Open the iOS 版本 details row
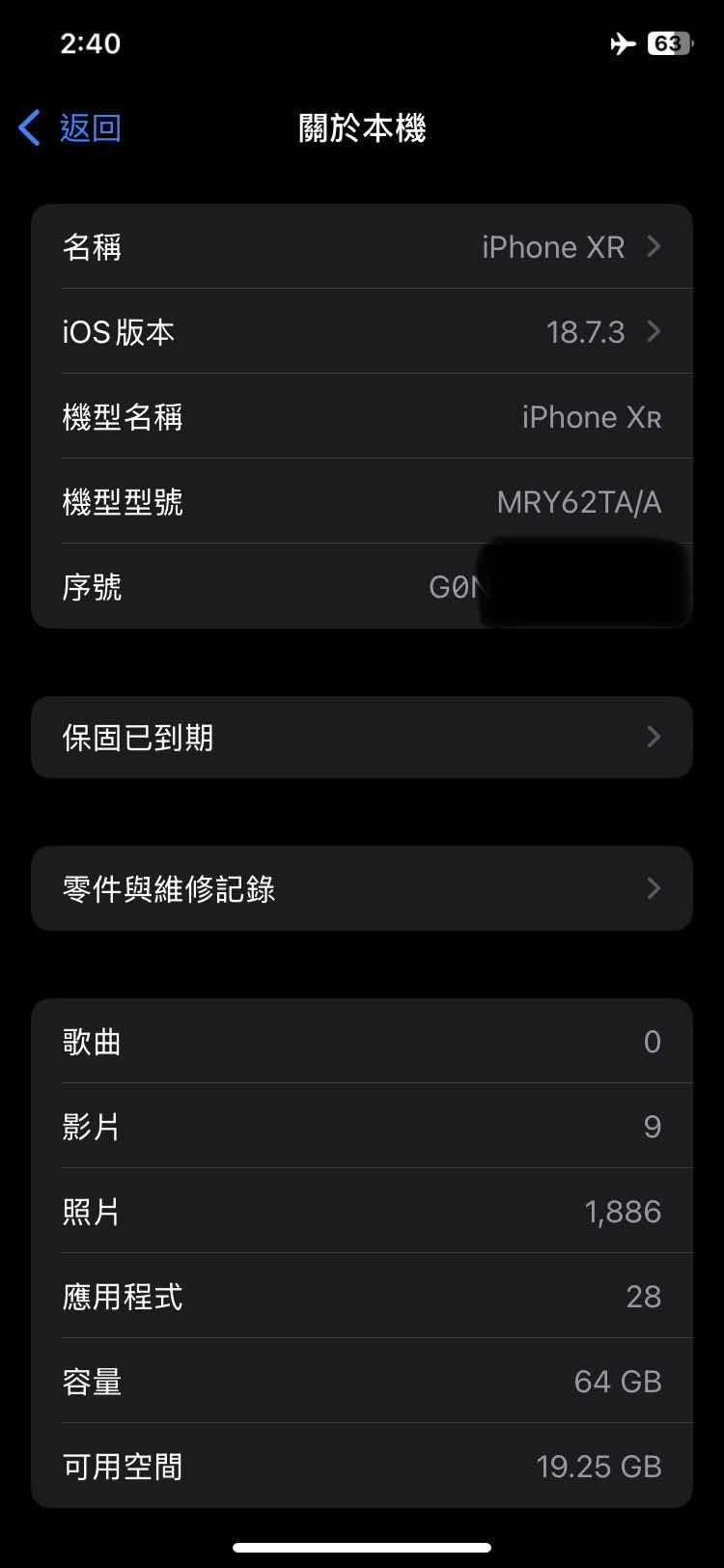This screenshot has height=1568, width=724. pyautogui.click(x=362, y=332)
